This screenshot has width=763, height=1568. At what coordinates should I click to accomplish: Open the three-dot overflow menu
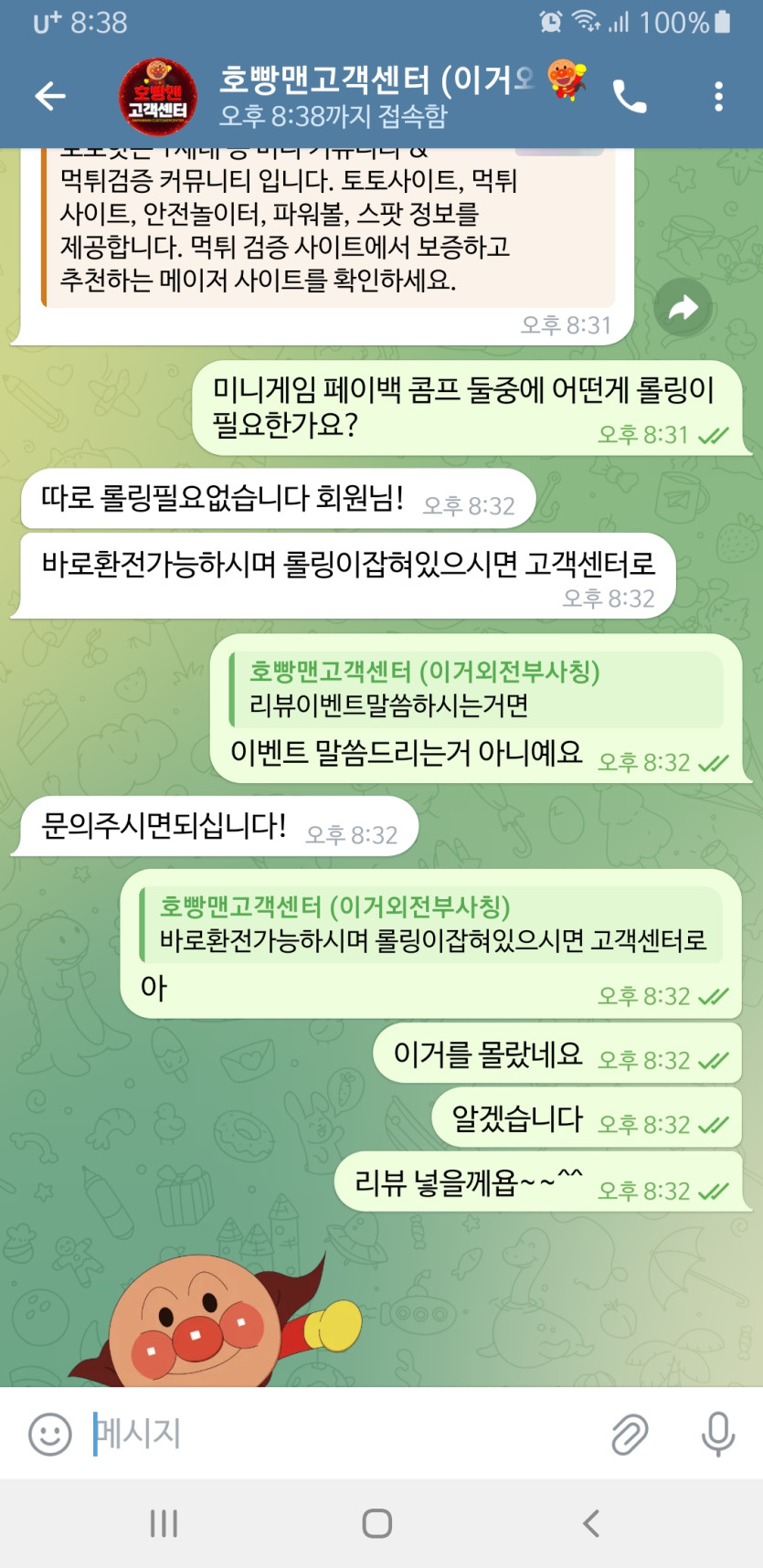click(x=719, y=96)
